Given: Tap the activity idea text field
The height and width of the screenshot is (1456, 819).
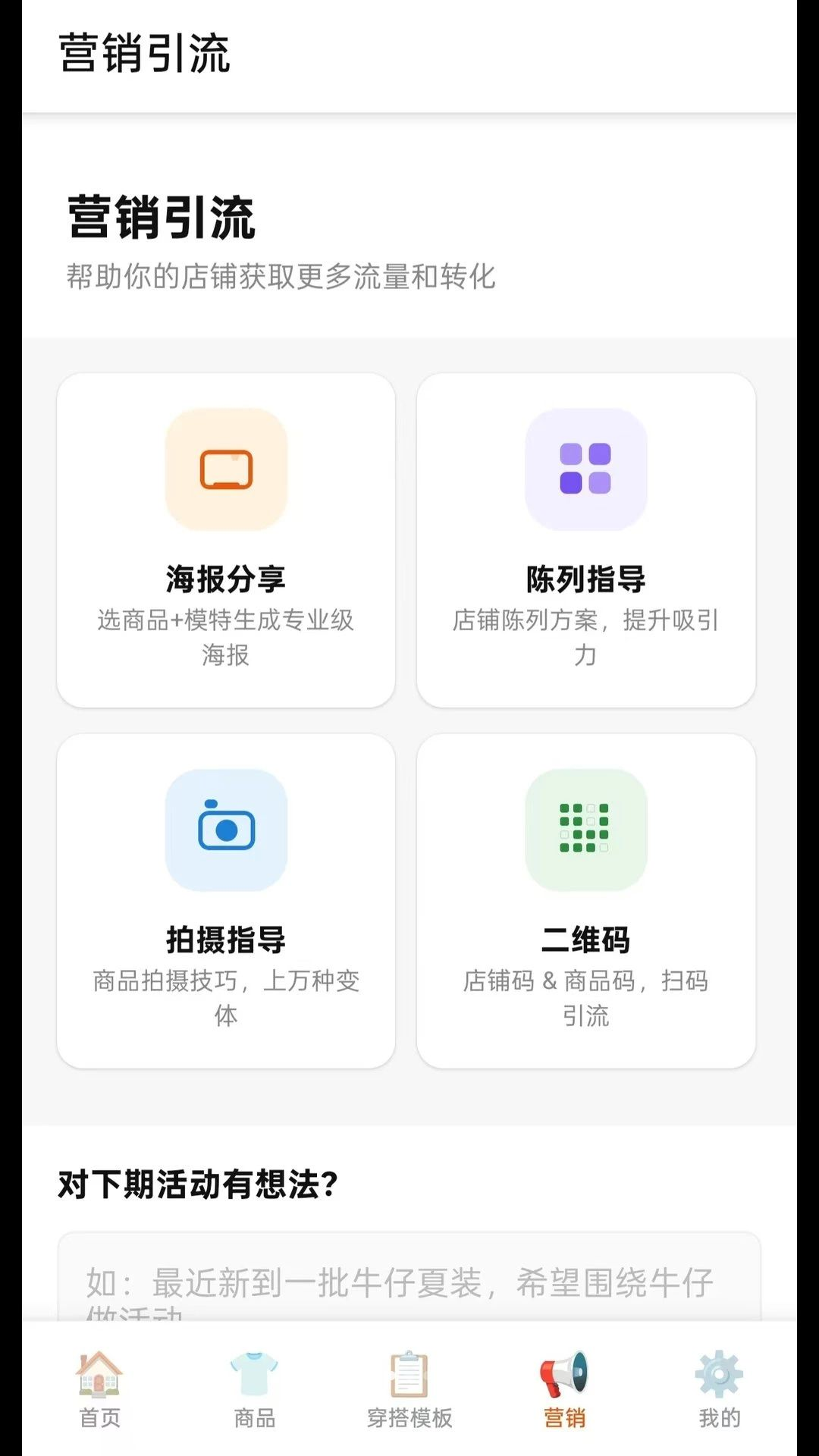Looking at the screenshot, I should [x=409, y=1276].
